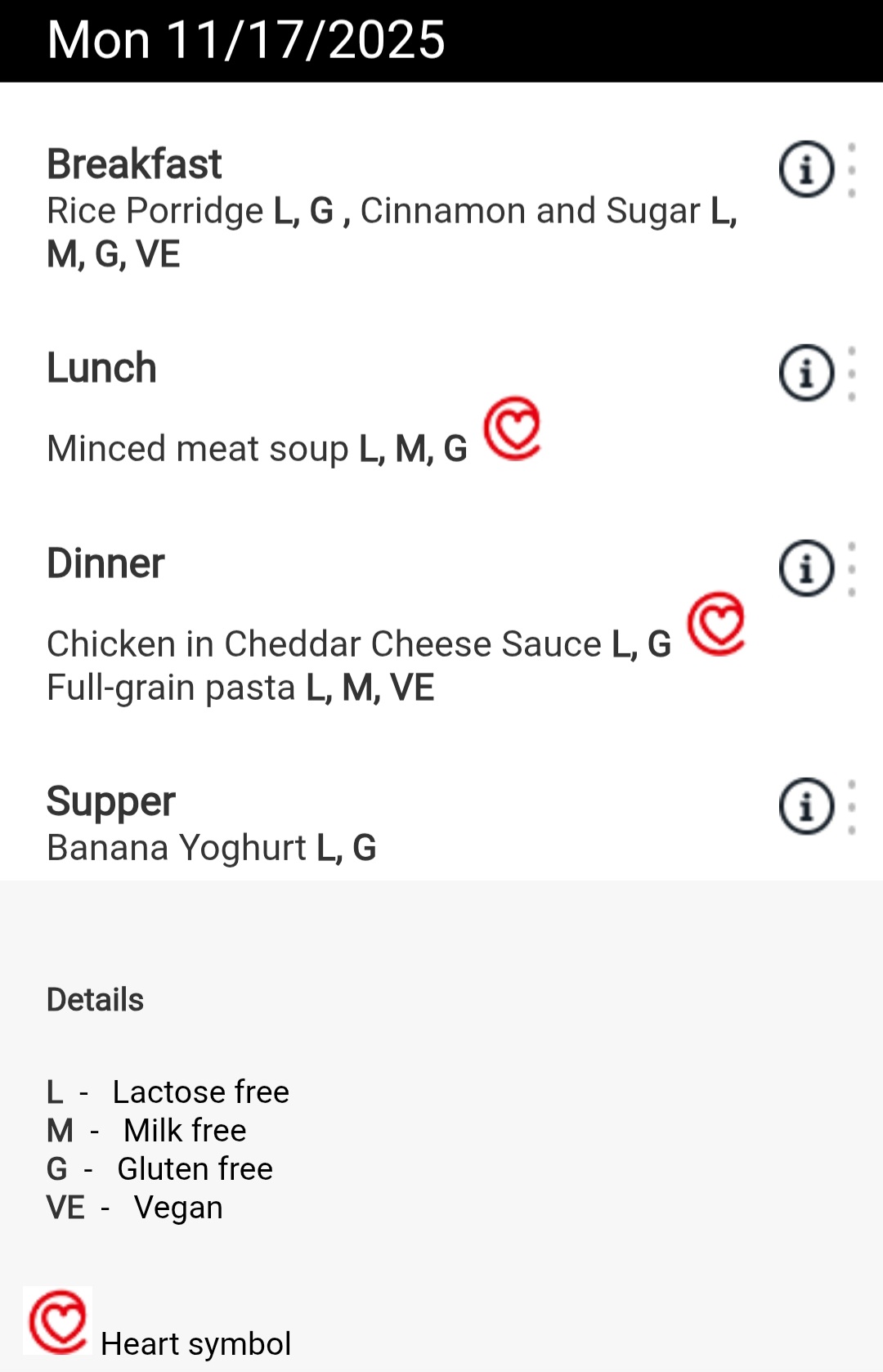
Task: Tap the Supper info button
Action: click(x=806, y=807)
